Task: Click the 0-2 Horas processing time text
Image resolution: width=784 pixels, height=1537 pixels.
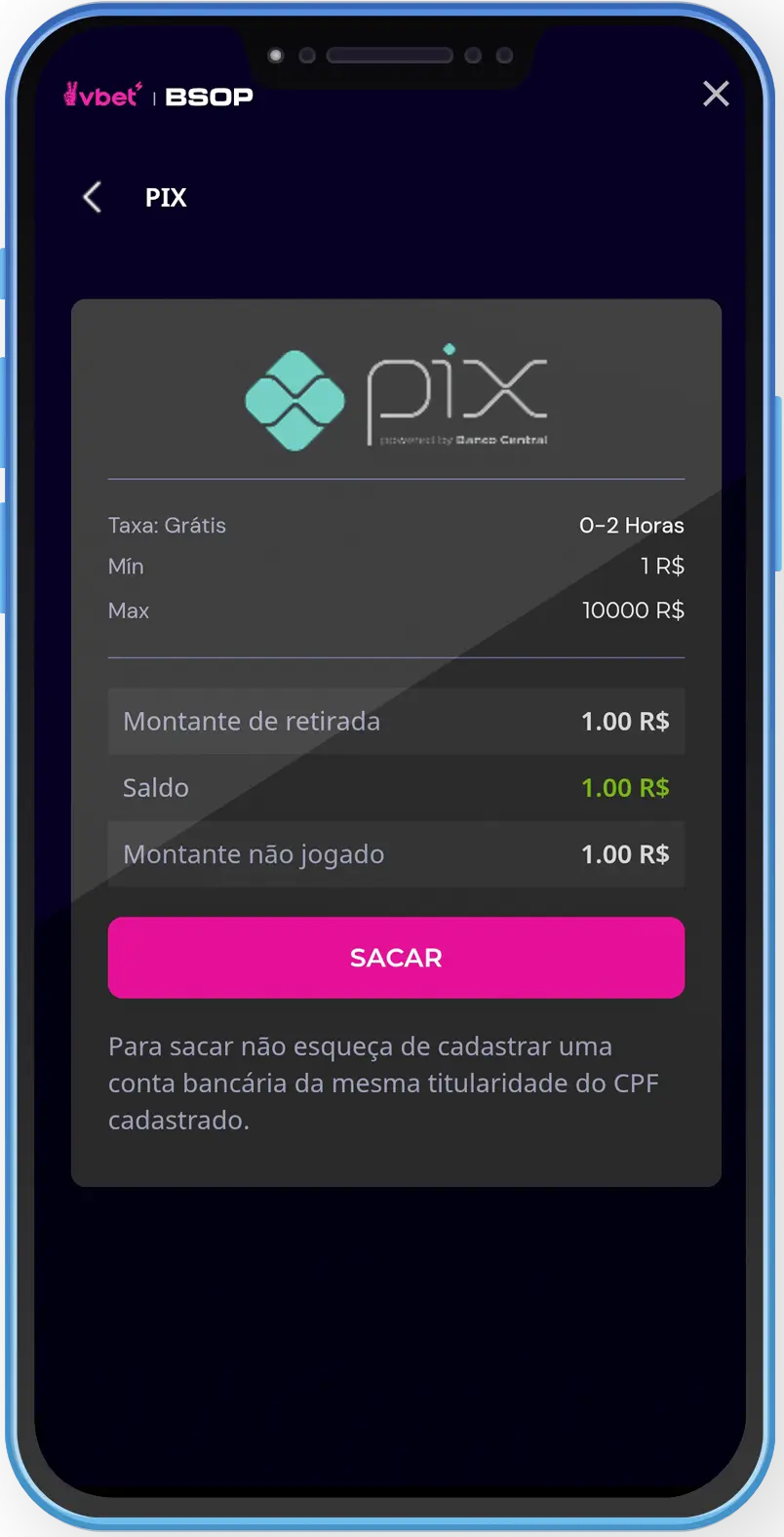Action: (x=631, y=525)
